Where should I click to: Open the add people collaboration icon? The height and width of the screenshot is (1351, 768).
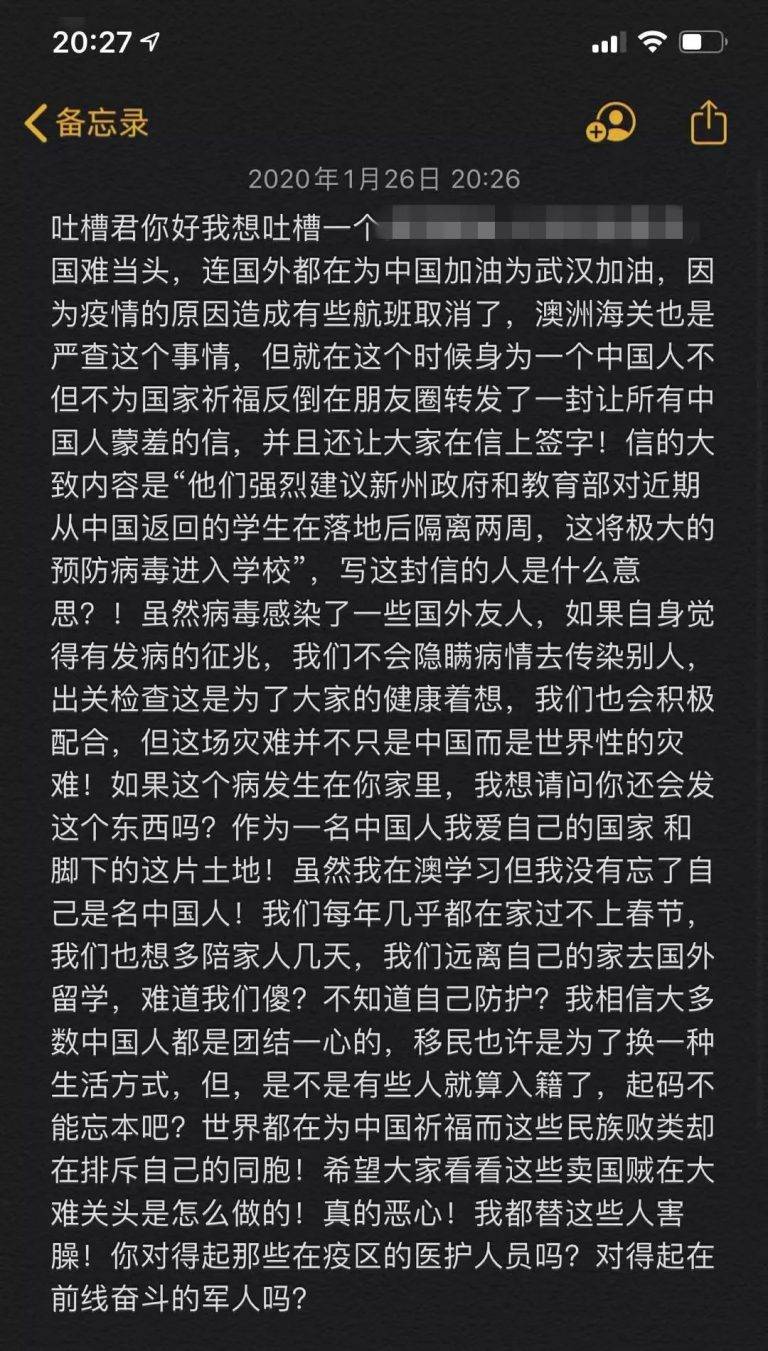tap(611, 123)
